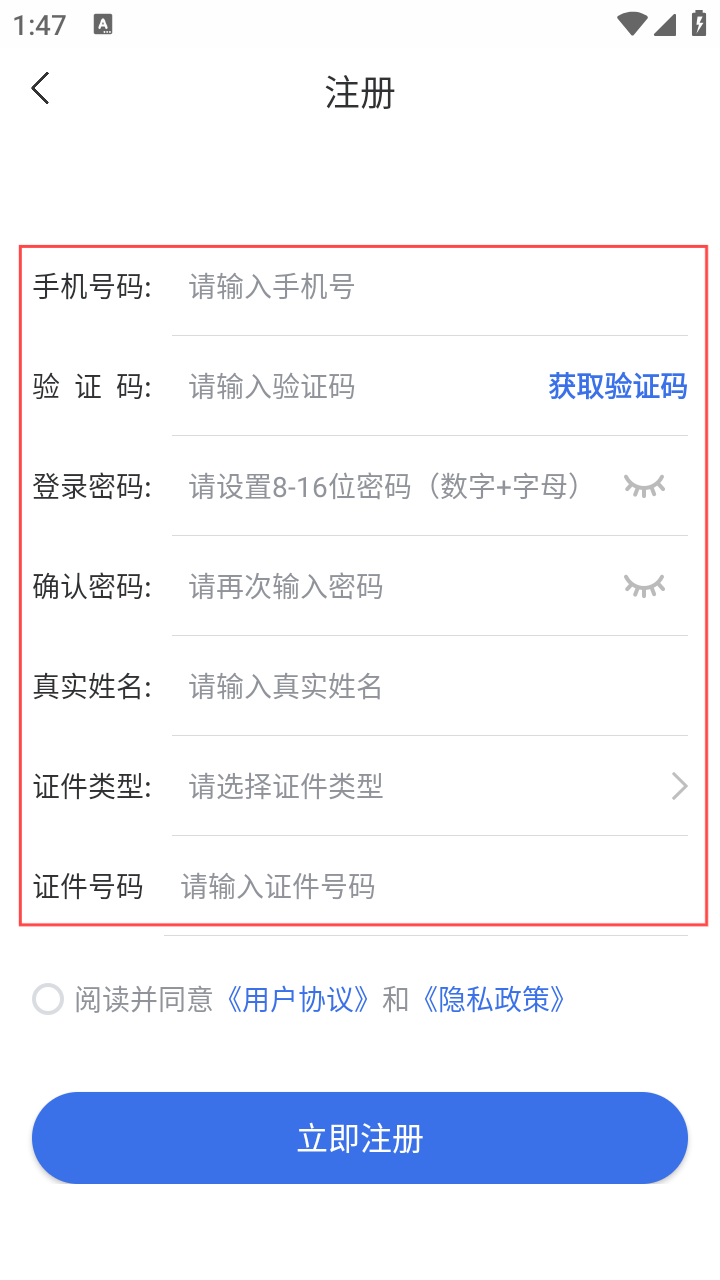Go back using the top-left arrow
This screenshot has height=1280, width=720.
40,89
